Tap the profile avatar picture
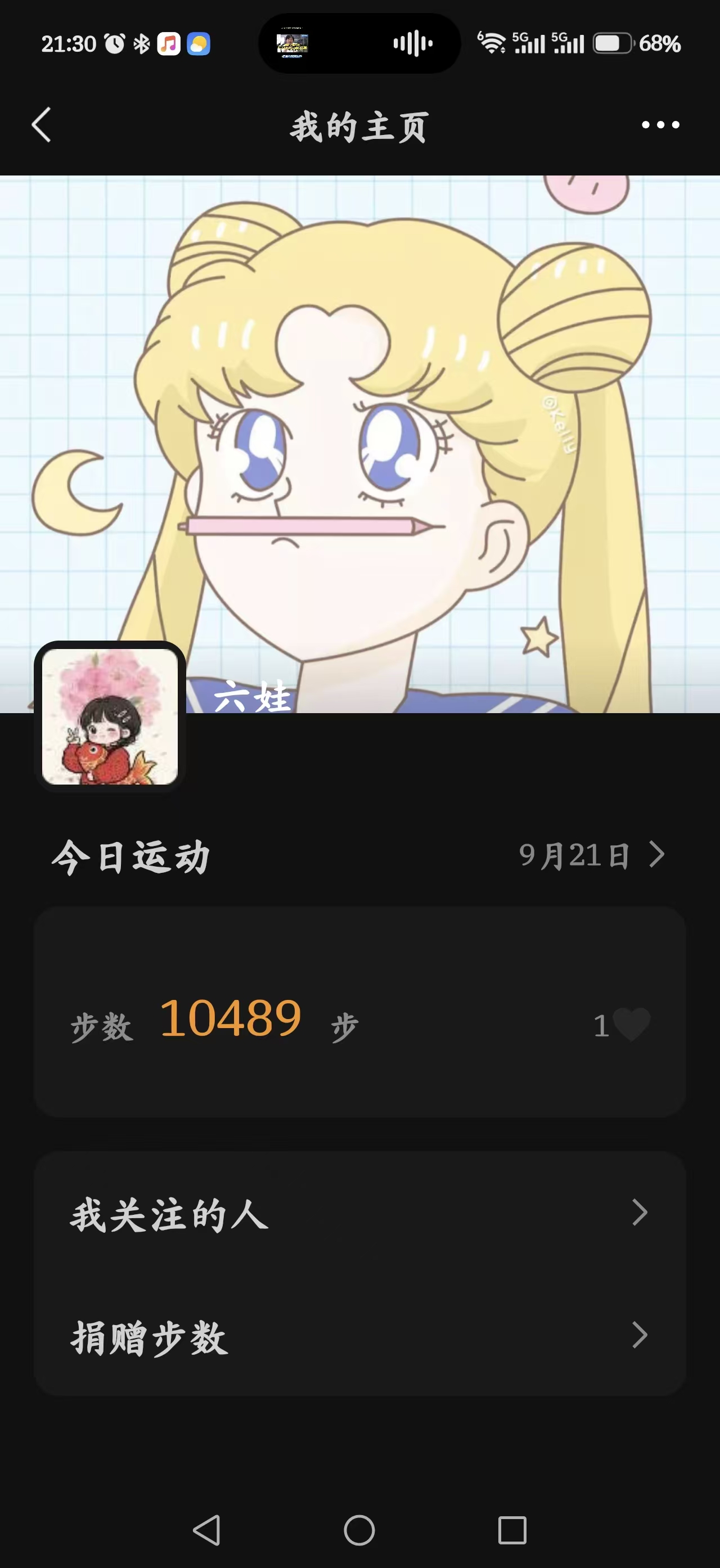 tap(110, 716)
